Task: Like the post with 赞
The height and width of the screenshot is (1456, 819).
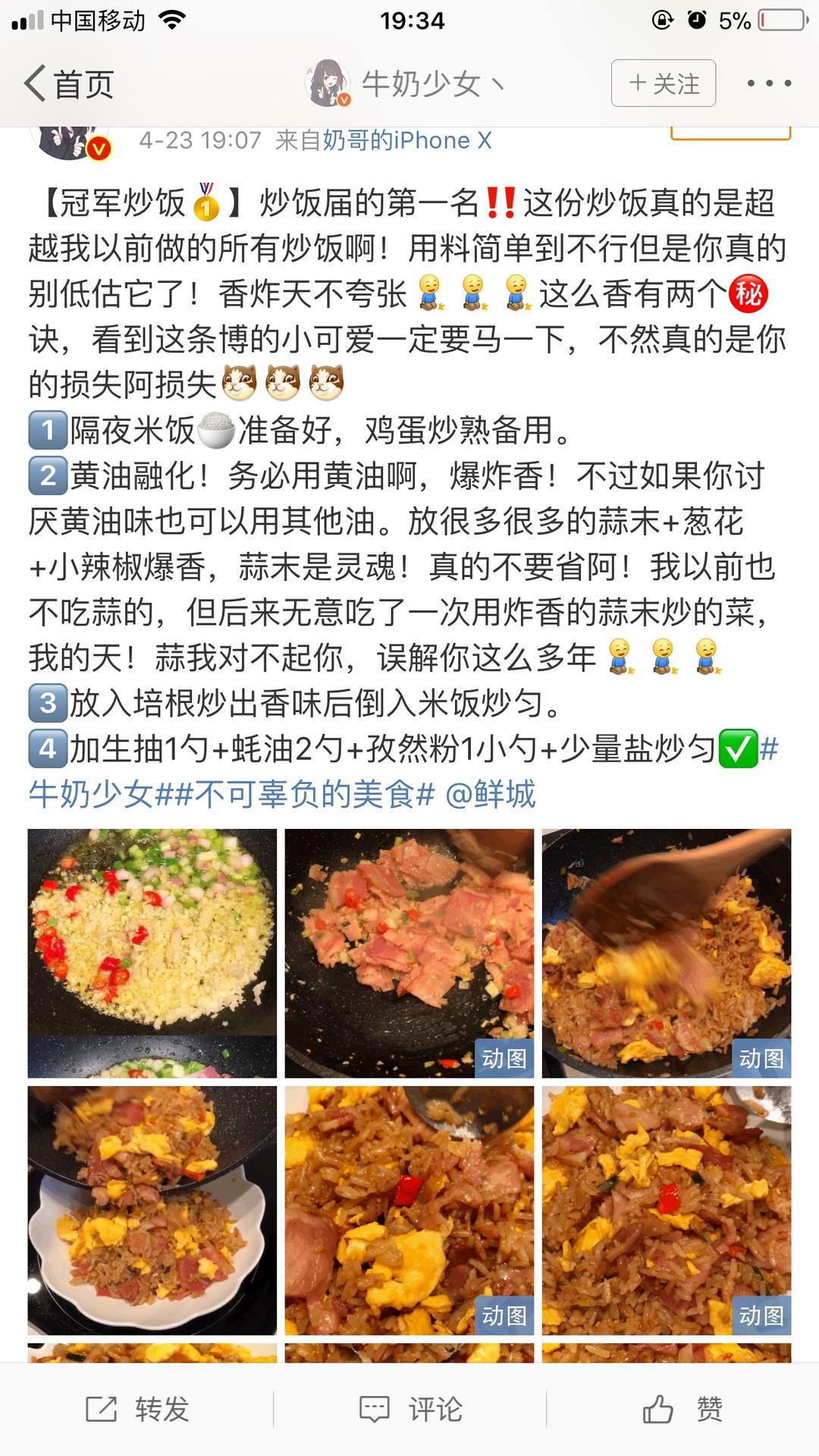Action: tap(682, 1409)
